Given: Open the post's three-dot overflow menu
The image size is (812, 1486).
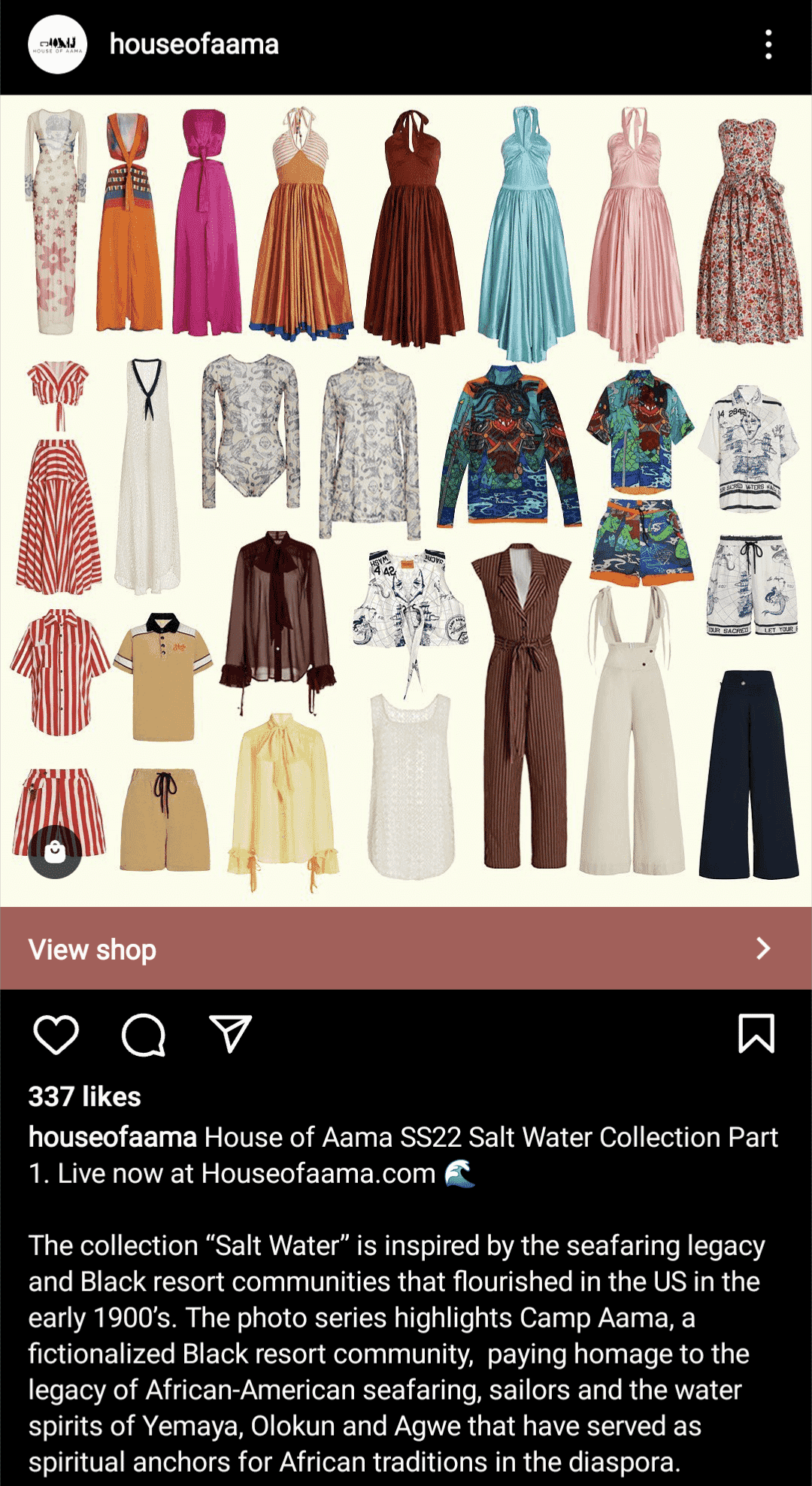Looking at the screenshot, I should (x=768, y=44).
